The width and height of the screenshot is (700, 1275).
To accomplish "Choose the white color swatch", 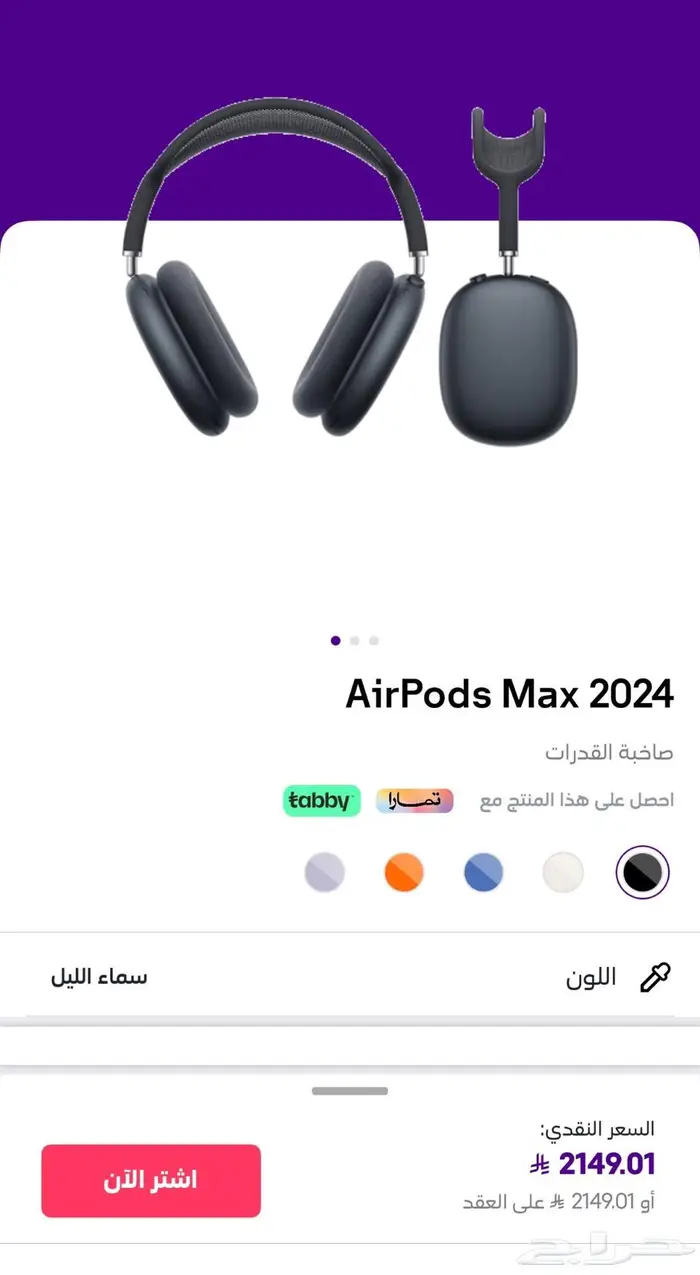I will (563, 873).
